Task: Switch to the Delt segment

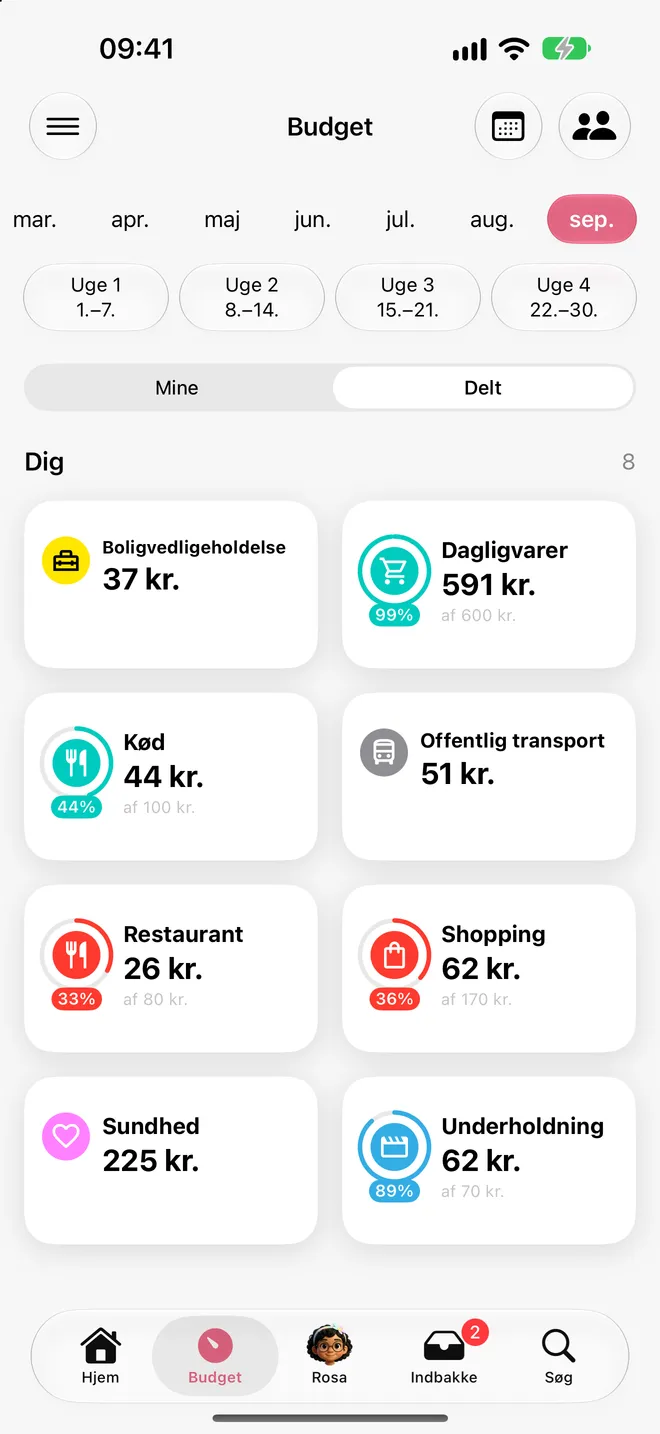Action: [x=483, y=388]
